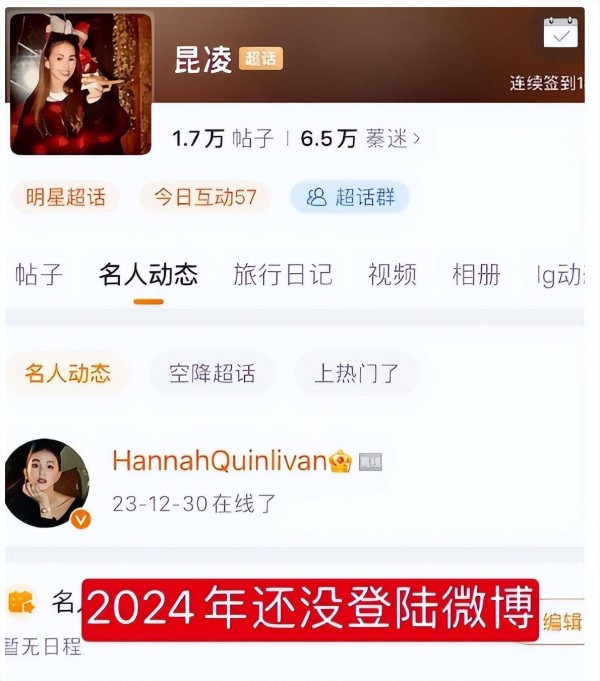Select the 名人动态 filter chip

click(x=68, y=374)
